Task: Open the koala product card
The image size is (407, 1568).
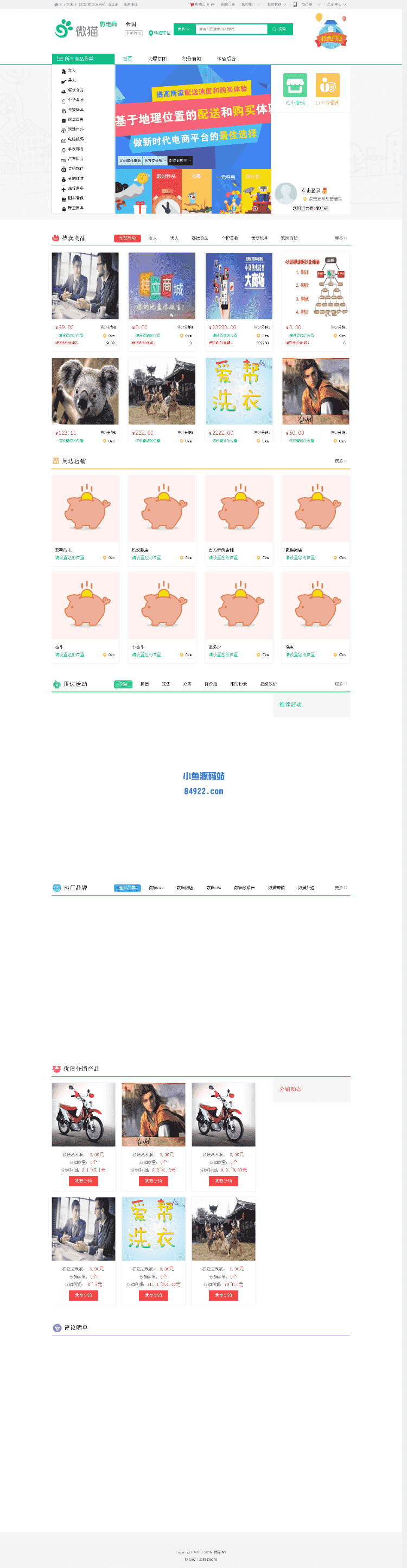Action: click(85, 391)
